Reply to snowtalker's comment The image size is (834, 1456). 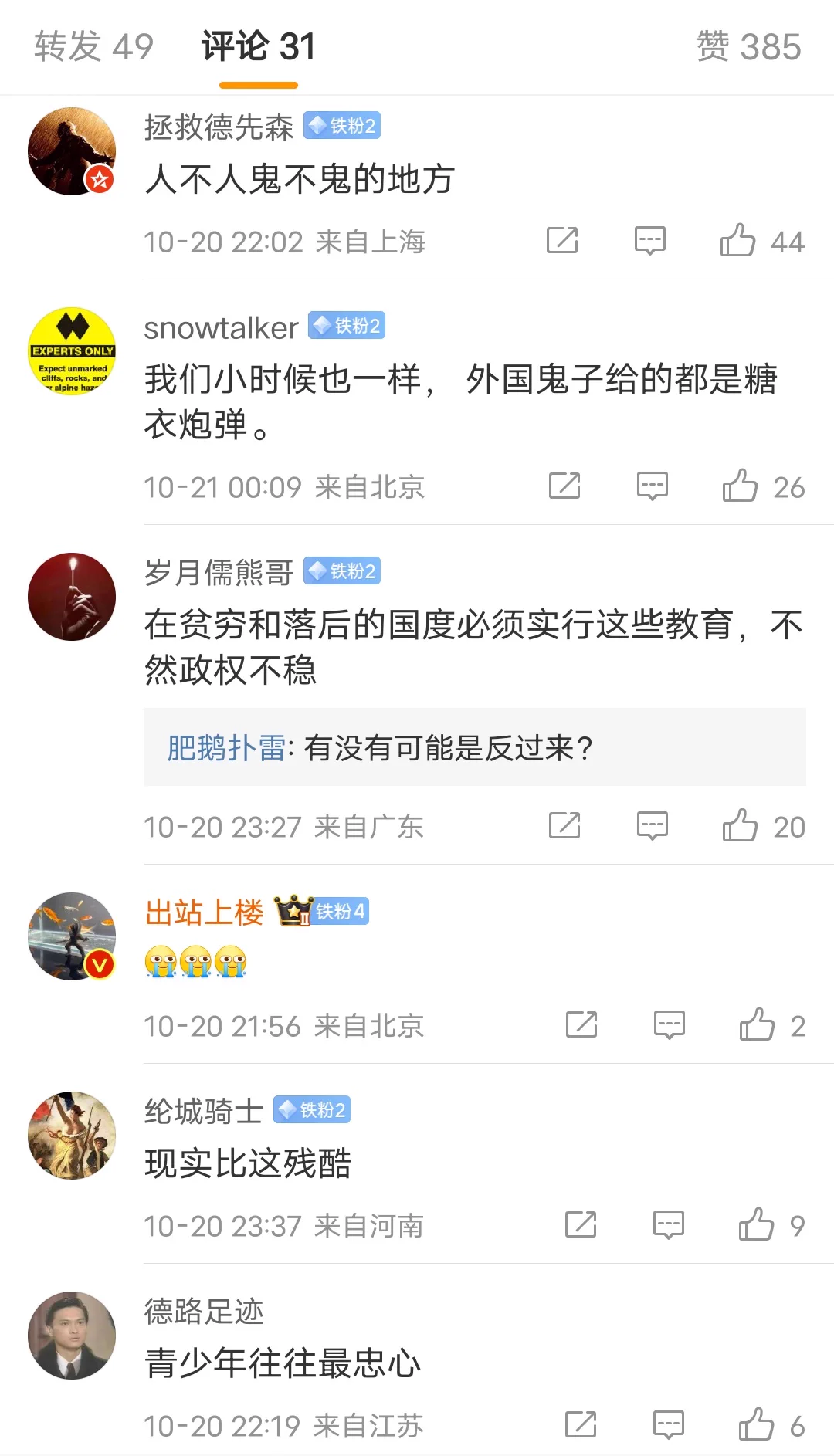(x=653, y=486)
